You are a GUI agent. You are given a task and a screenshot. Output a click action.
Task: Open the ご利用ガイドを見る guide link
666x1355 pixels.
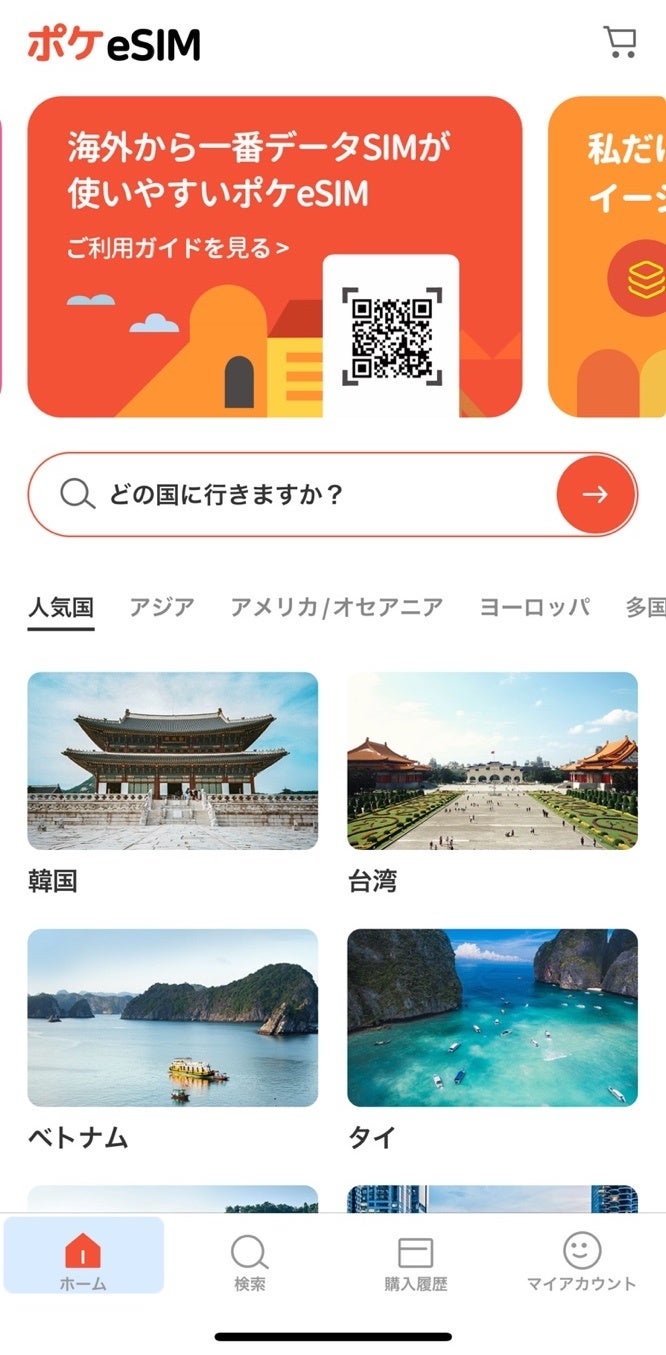pyautogui.click(x=178, y=248)
